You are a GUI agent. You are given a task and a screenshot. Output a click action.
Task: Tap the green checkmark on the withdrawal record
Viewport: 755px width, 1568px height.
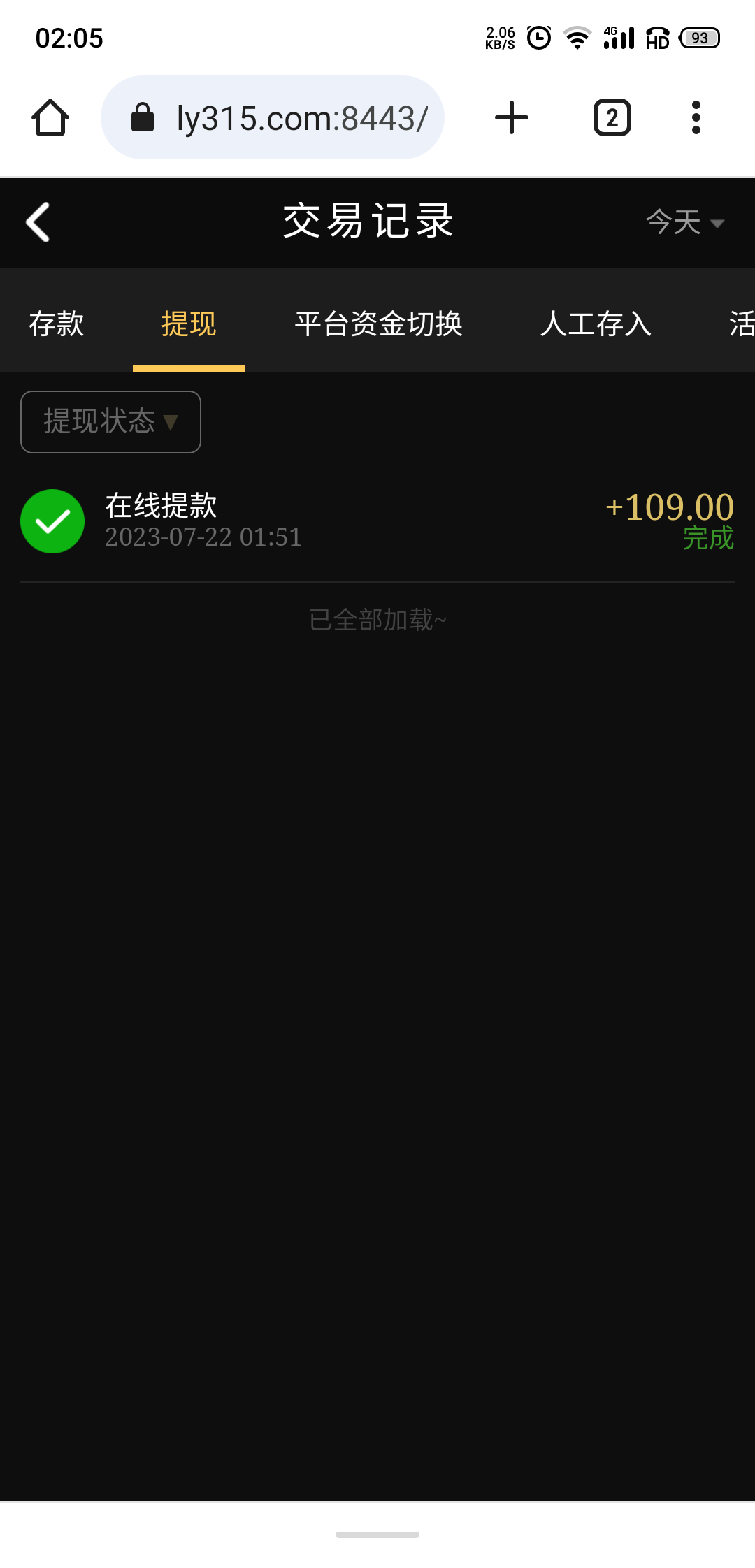click(x=52, y=521)
